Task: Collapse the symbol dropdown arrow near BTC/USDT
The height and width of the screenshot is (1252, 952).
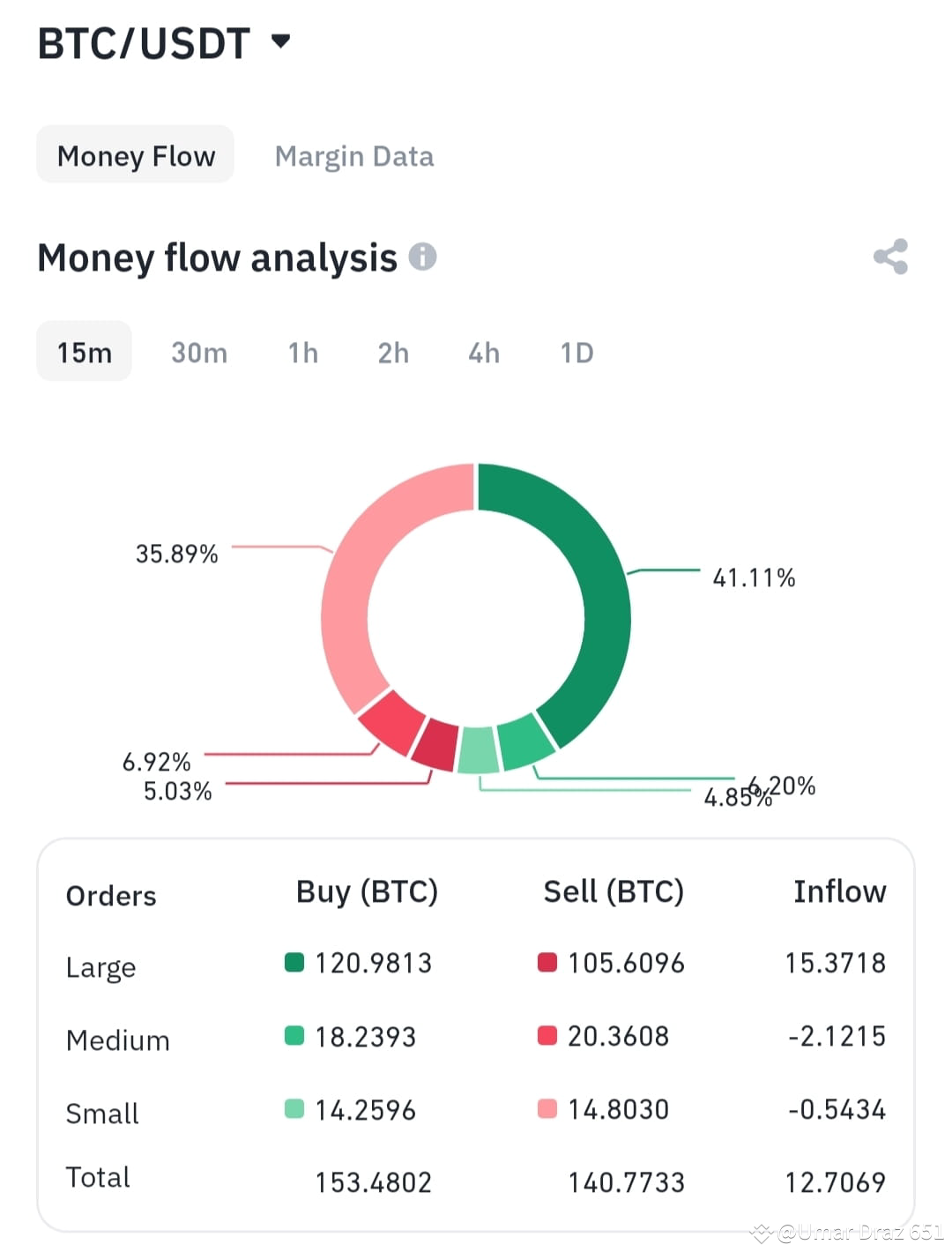Action: 279,41
